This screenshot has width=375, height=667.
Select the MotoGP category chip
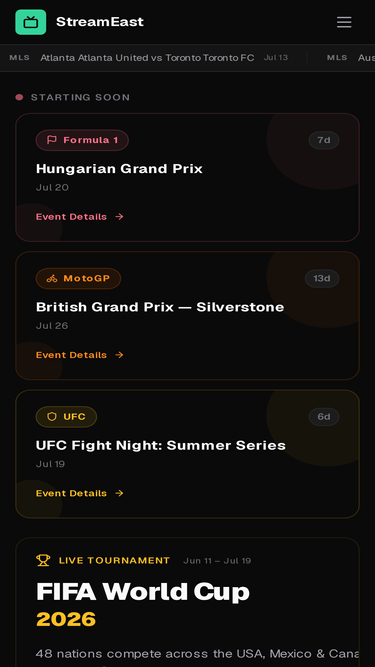pyautogui.click(x=78, y=278)
